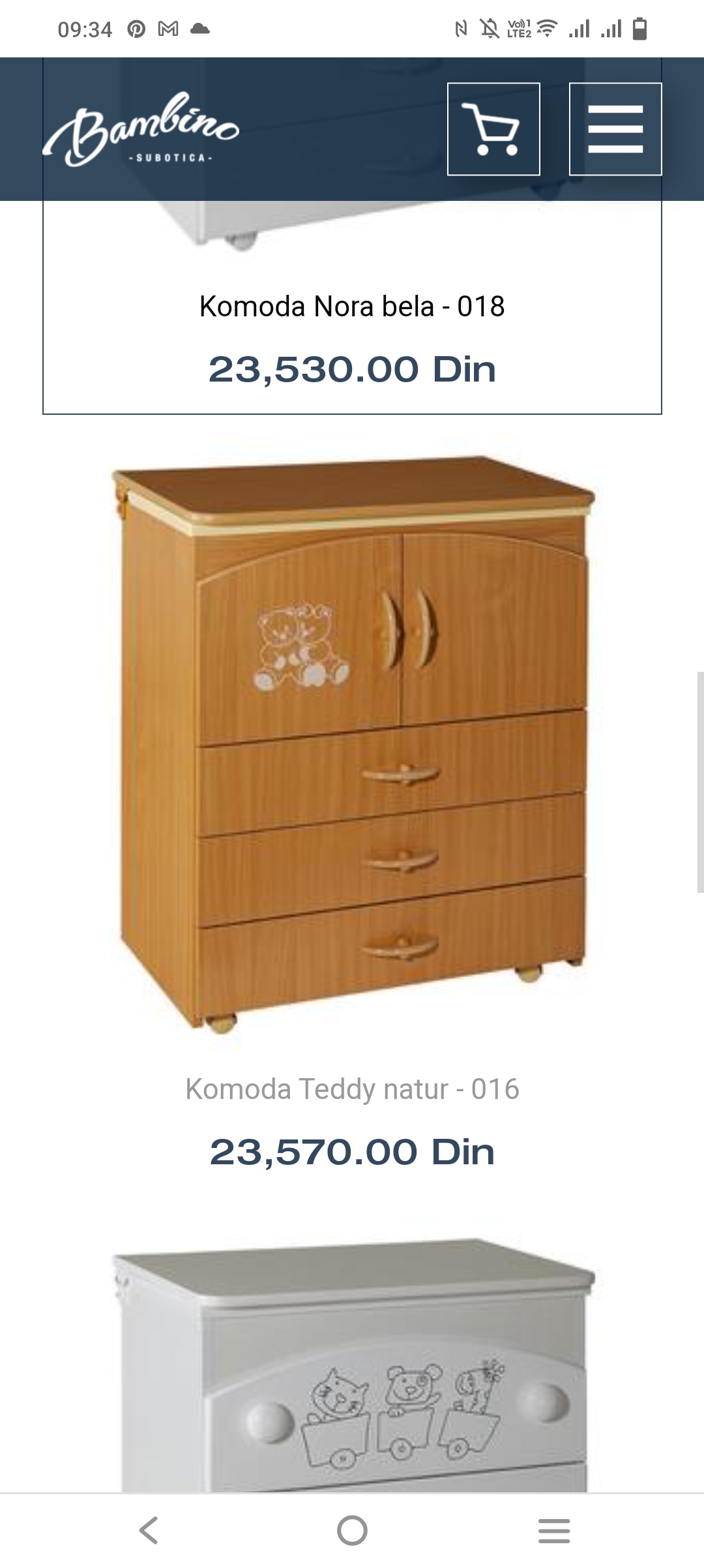The width and height of the screenshot is (704, 1568).
Task: Open Komoda Teddy natur - 016 title link
Action: 352,1089
